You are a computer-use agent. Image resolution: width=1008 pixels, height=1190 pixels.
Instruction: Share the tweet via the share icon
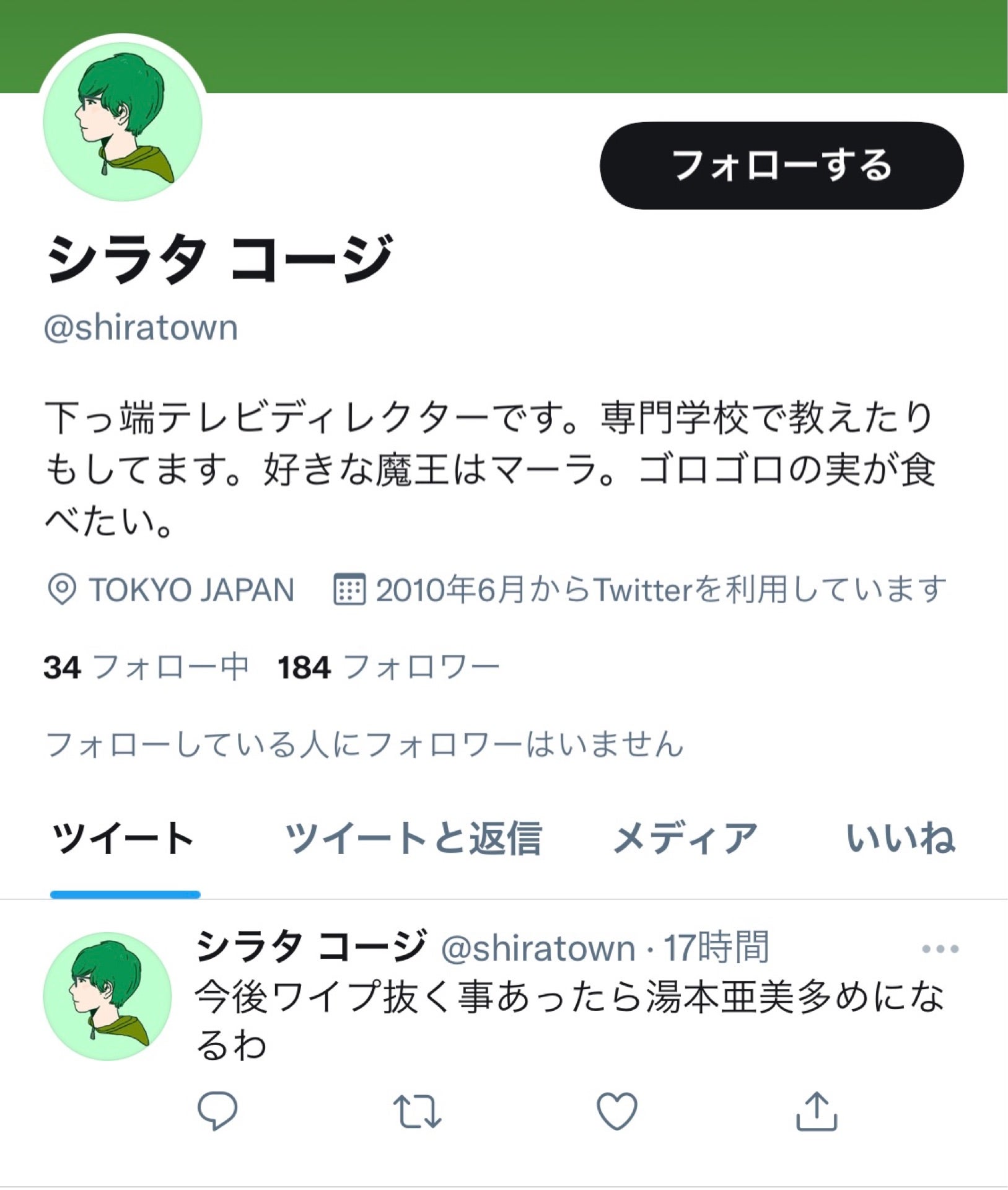pyautogui.click(x=817, y=1110)
